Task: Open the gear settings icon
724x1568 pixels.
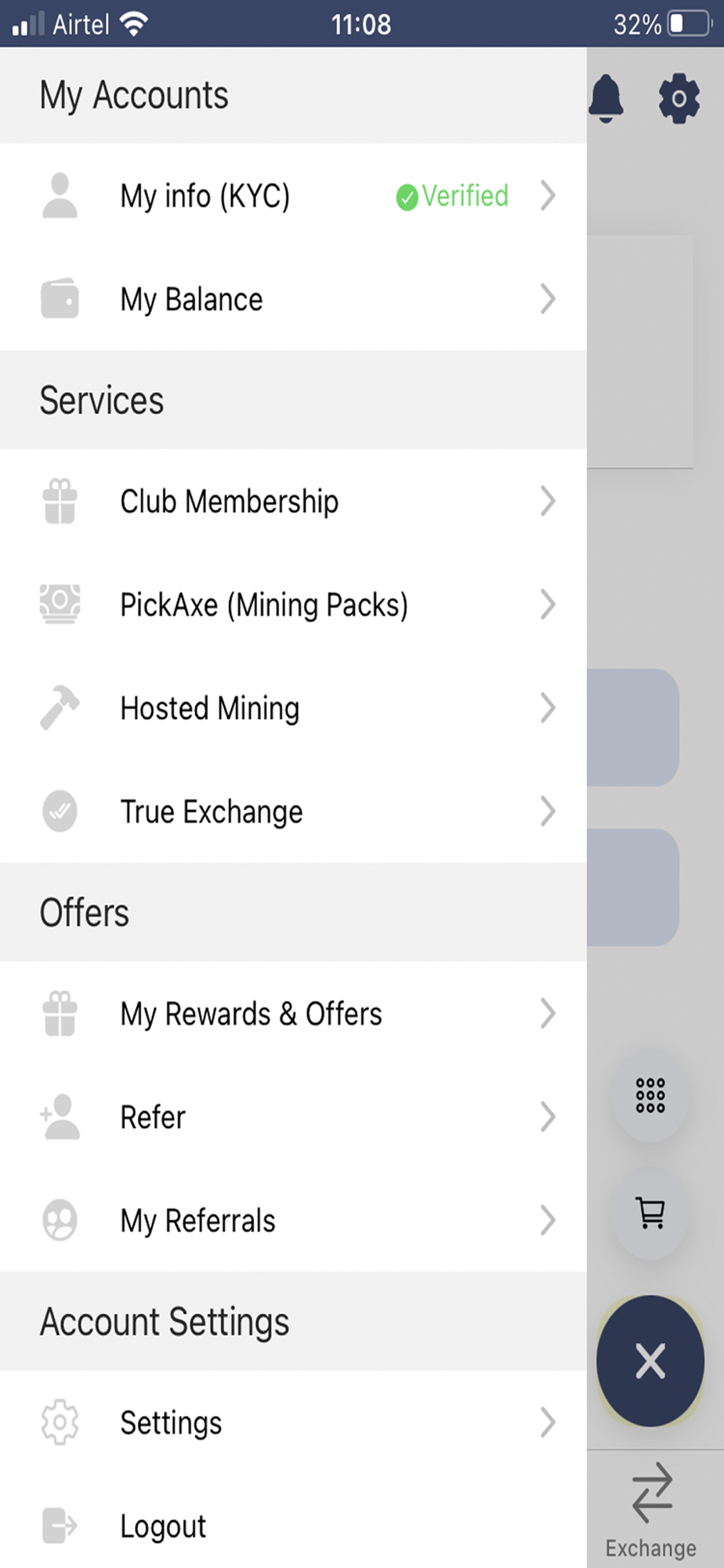Action: point(679,98)
